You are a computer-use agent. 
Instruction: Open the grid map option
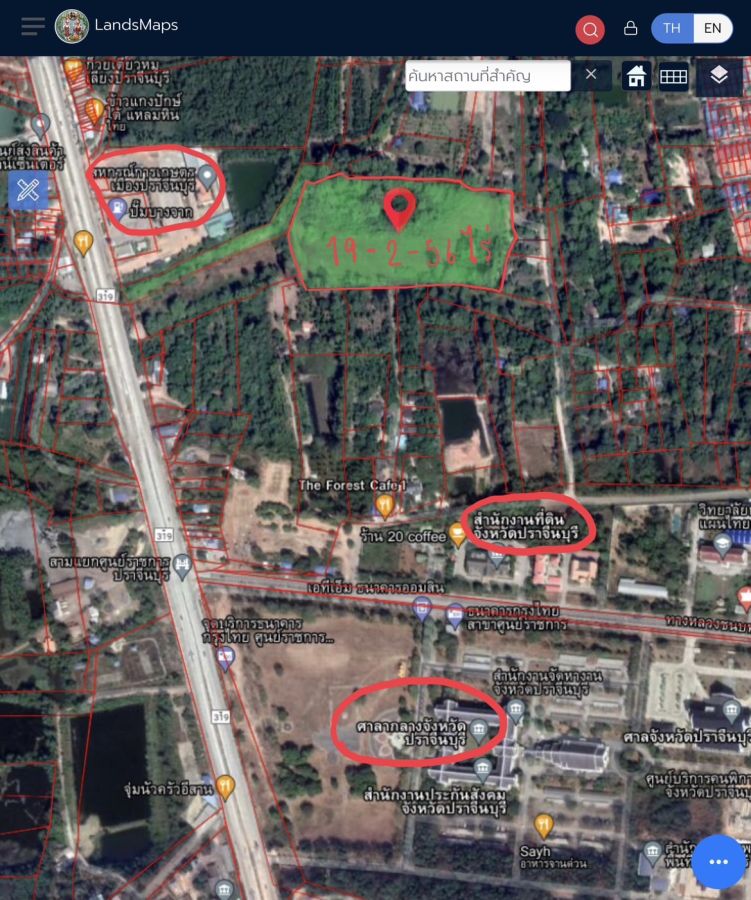(x=673, y=76)
